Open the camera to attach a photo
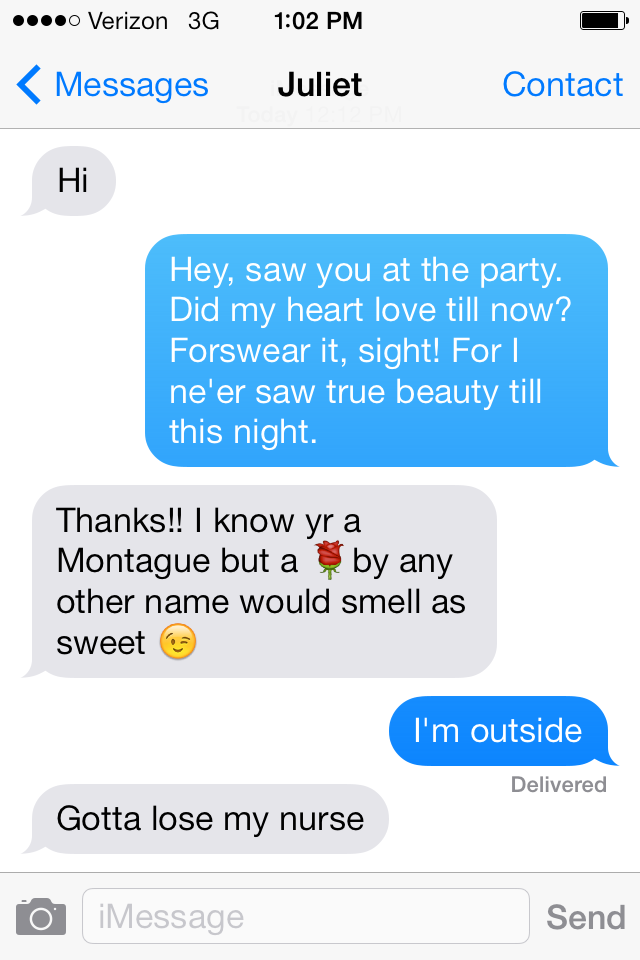The width and height of the screenshot is (640, 960). 41,916
